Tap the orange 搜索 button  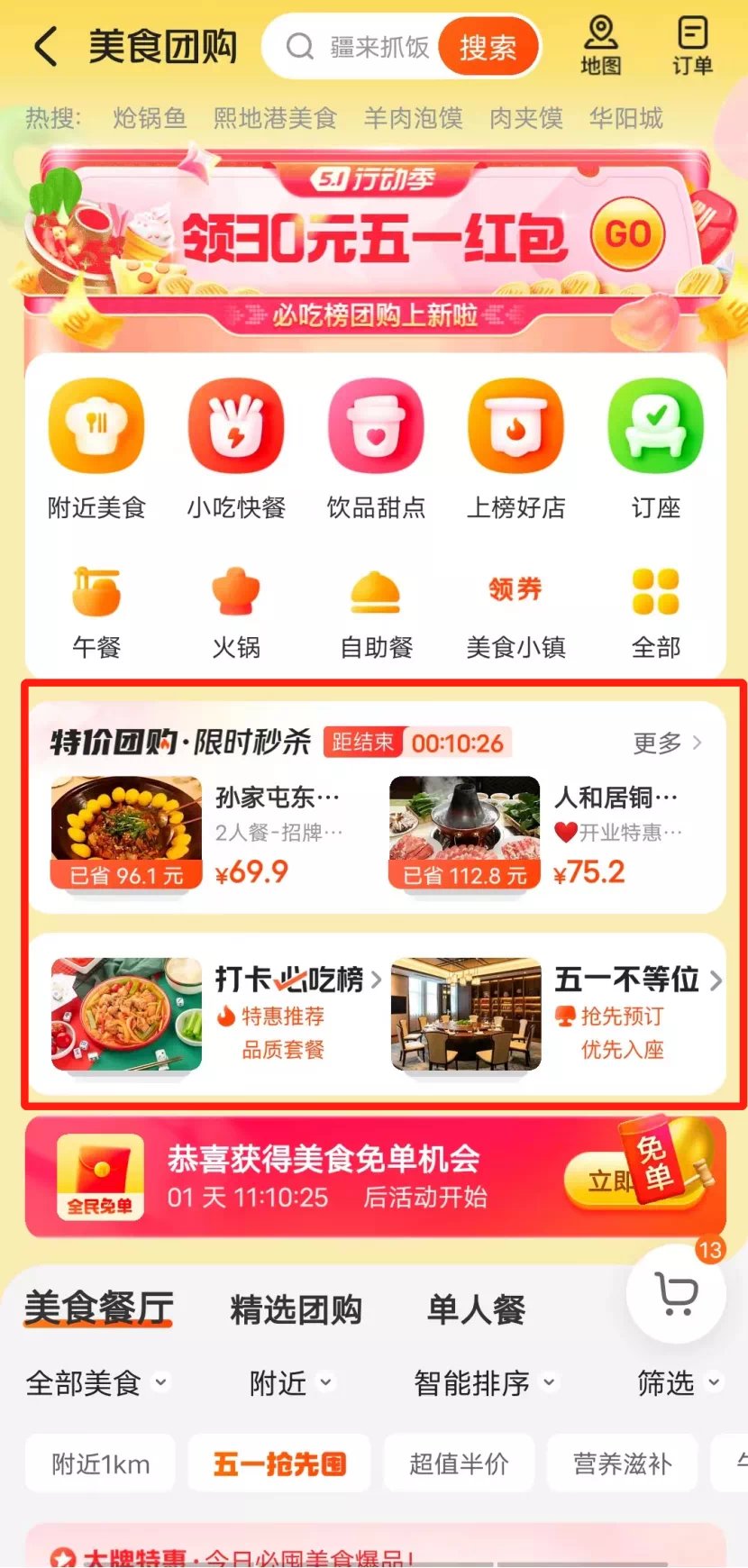click(488, 47)
